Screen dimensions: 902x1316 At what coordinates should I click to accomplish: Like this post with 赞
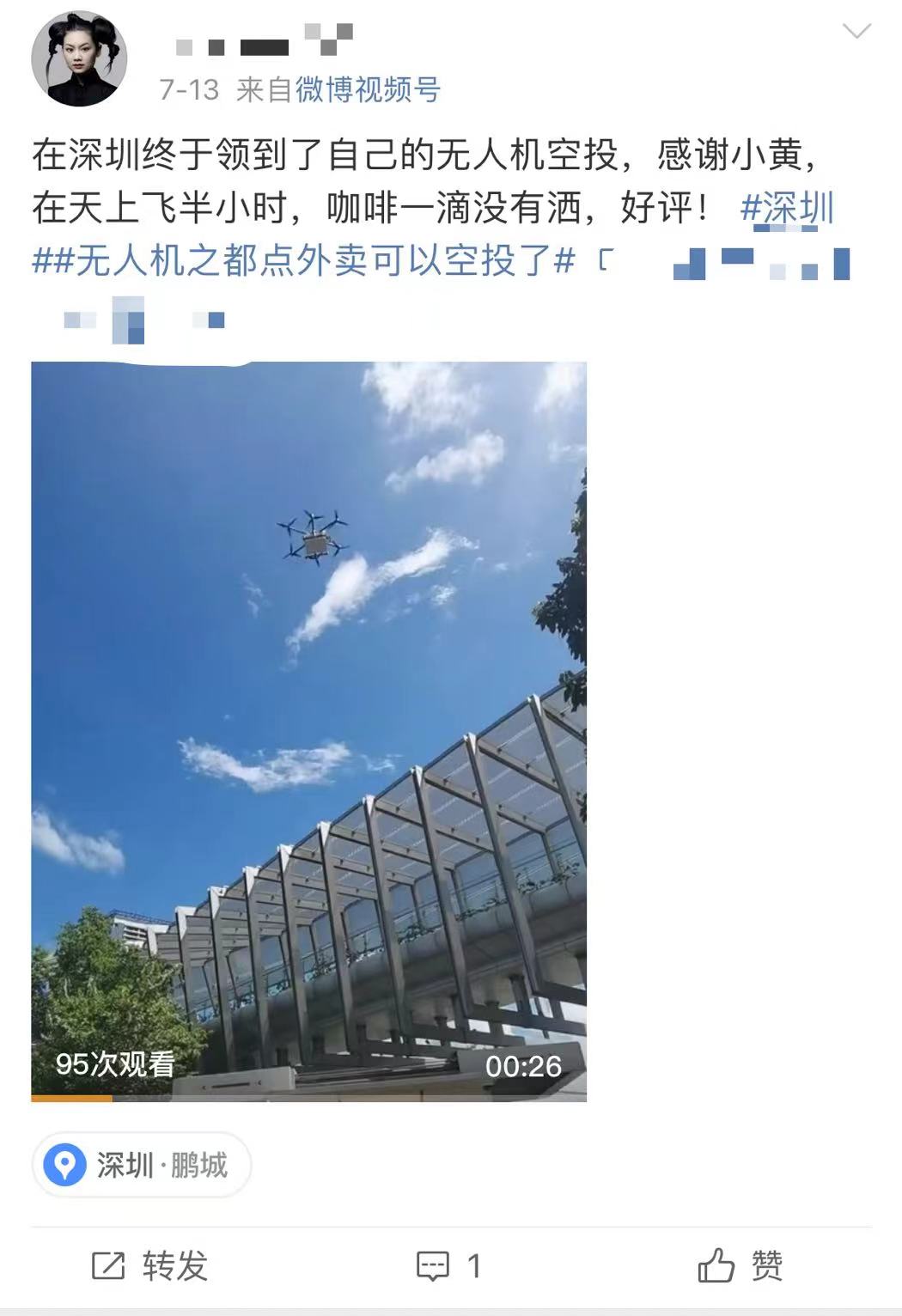(x=740, y=1265)
